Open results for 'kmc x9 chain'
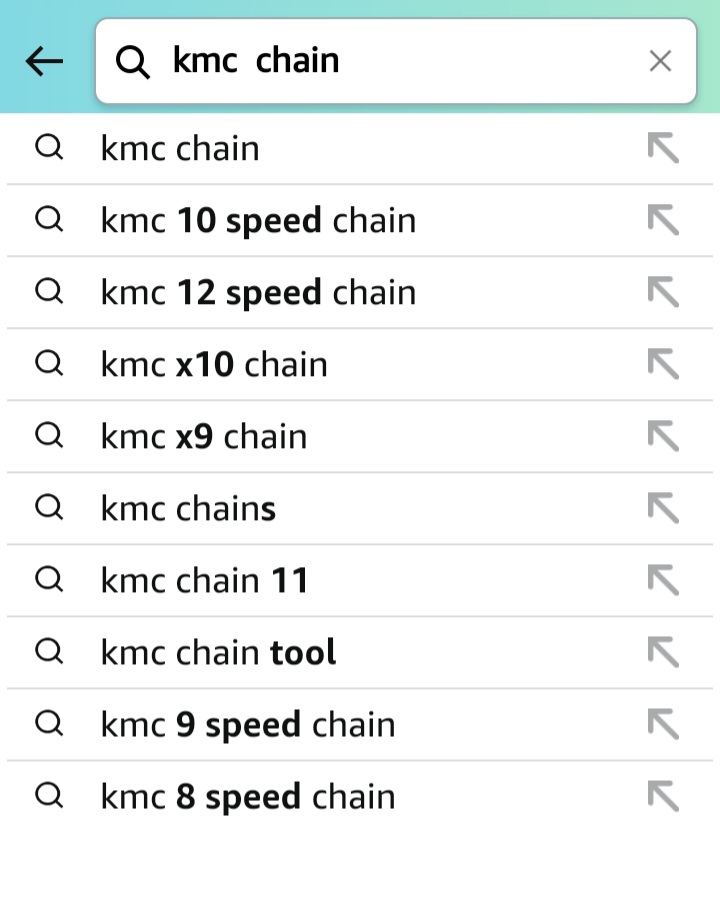 coord(204,437)
